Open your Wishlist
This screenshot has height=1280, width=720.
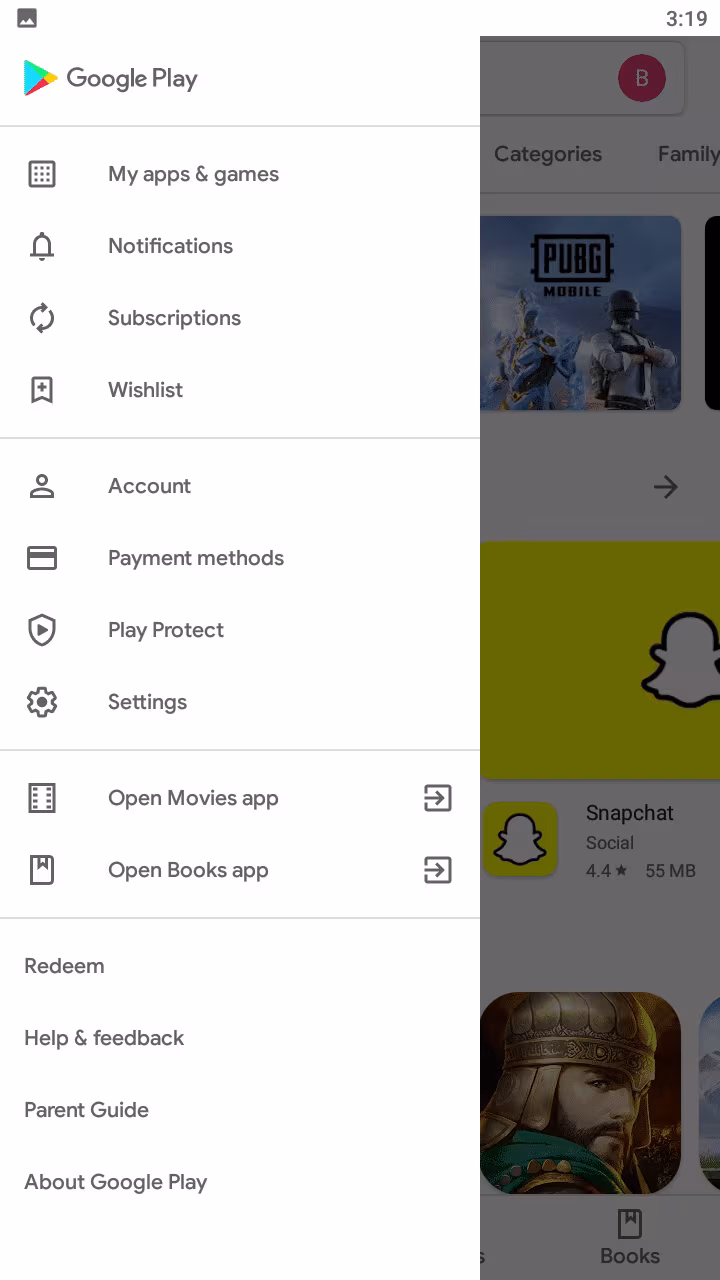pyautogui.click(x=145, y=390)
